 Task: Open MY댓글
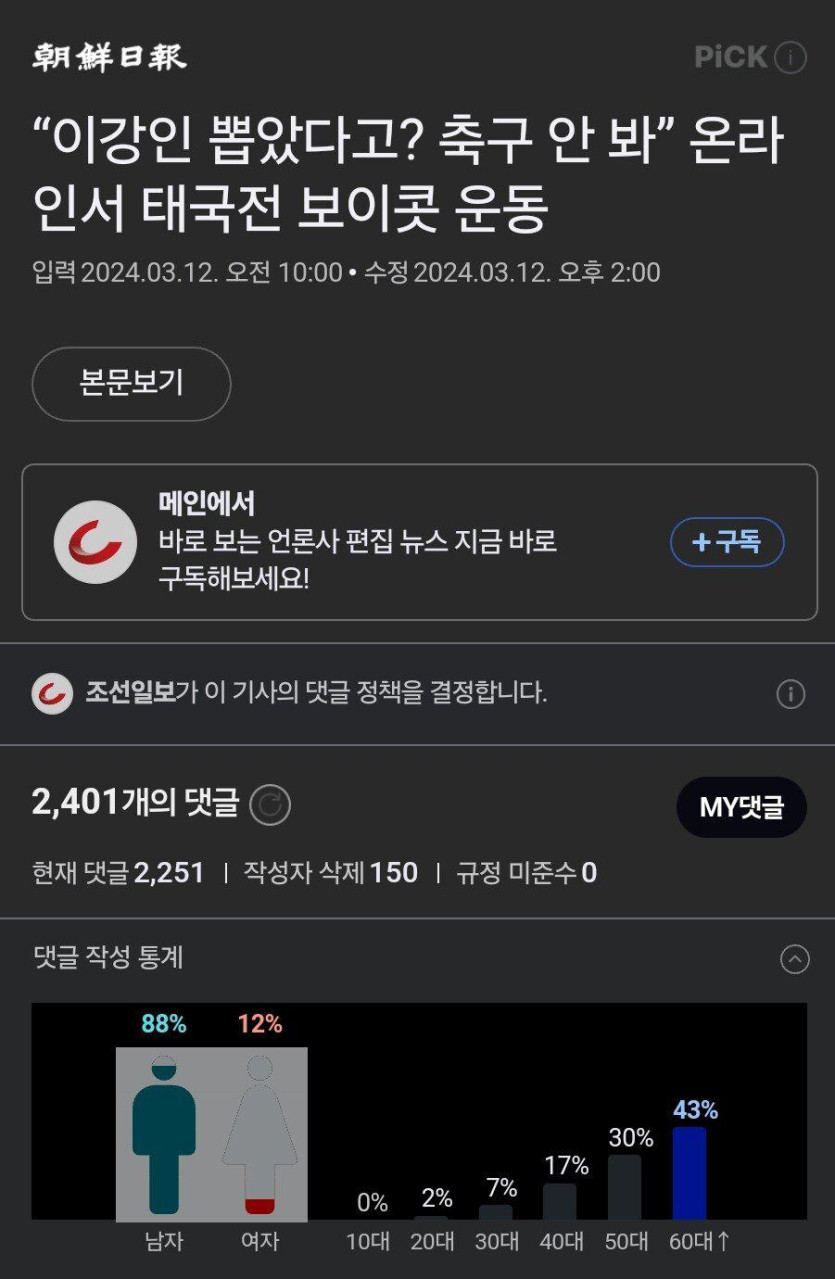click(x=741, y=807)
